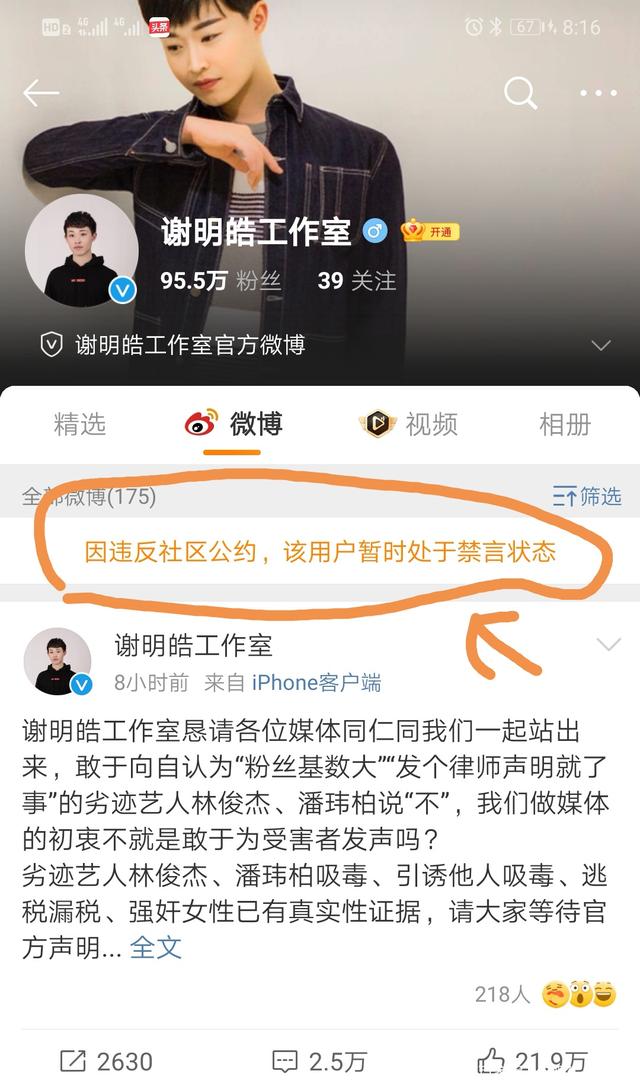The height and width of the screenshot is (1090, 640).
Task: Expand the post with 全文 link
Action: (x=156, y=946)
